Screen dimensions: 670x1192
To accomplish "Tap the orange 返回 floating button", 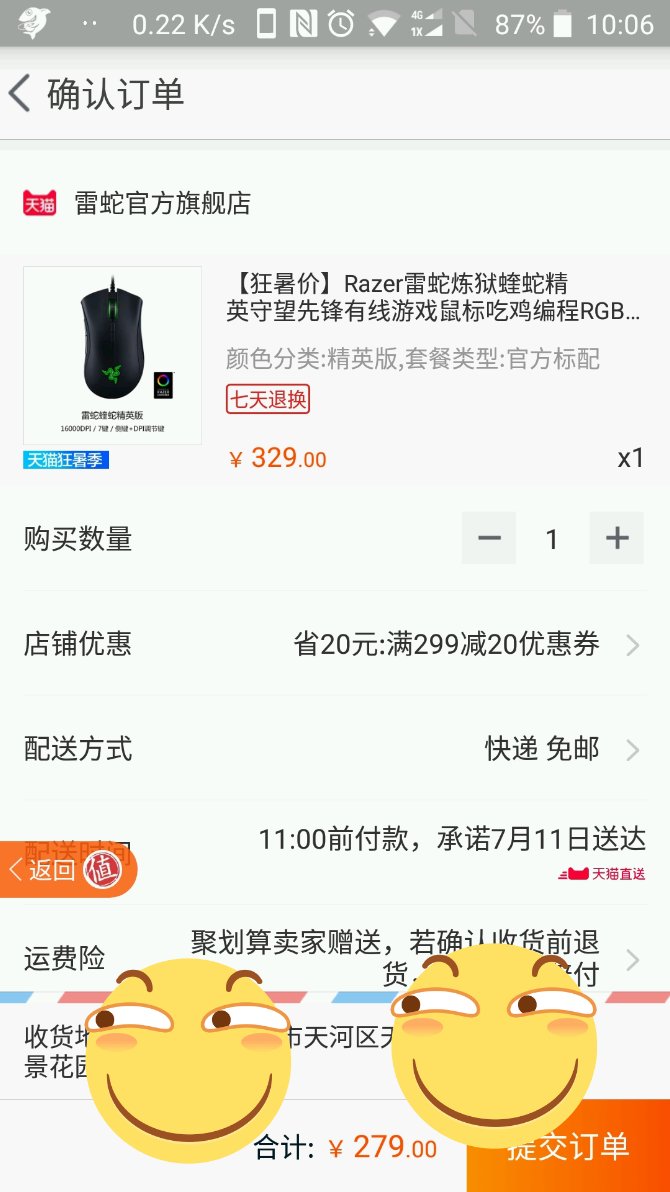I will point(52,870).
